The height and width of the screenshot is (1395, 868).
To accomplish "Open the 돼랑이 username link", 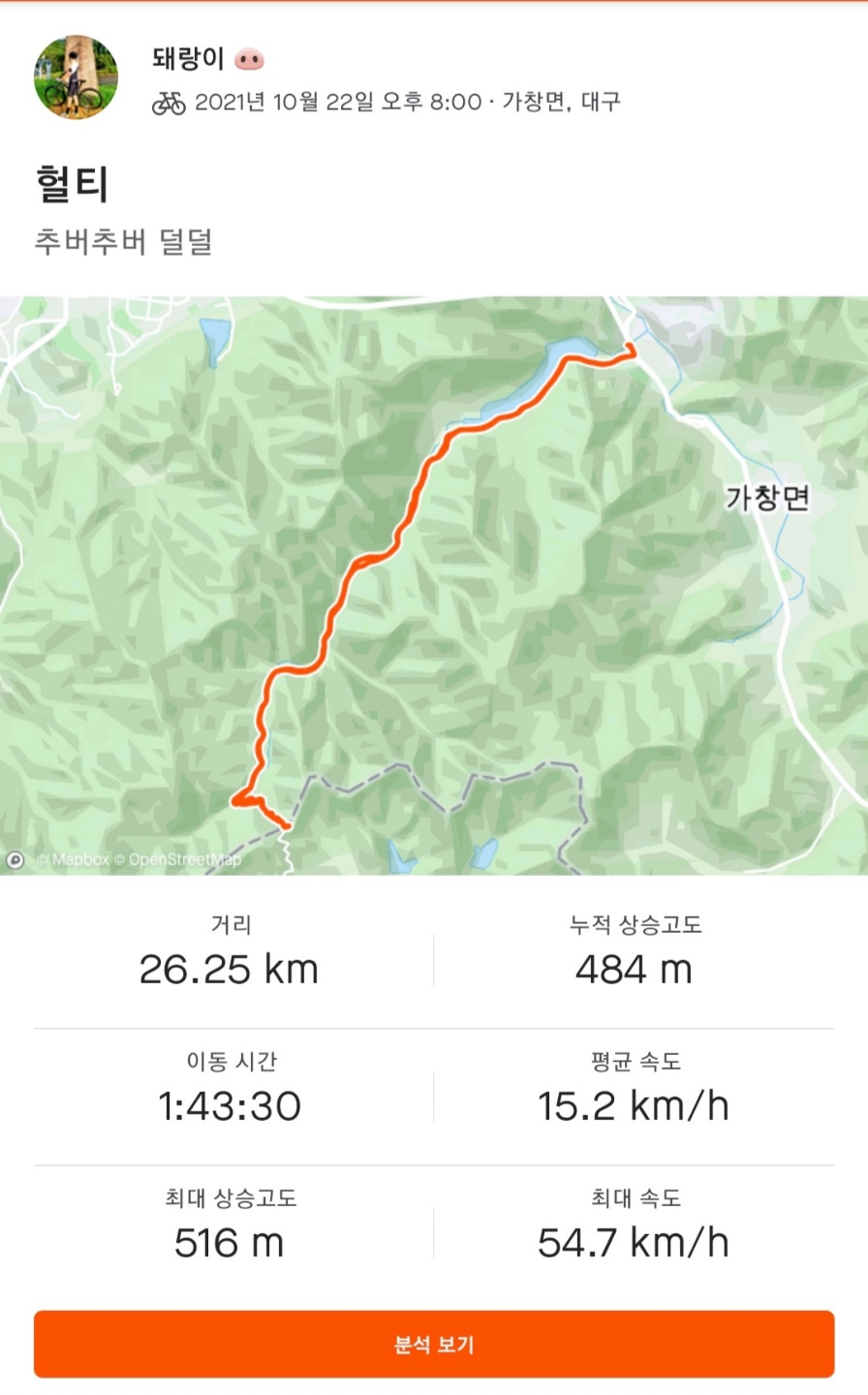I will (189, 59).
